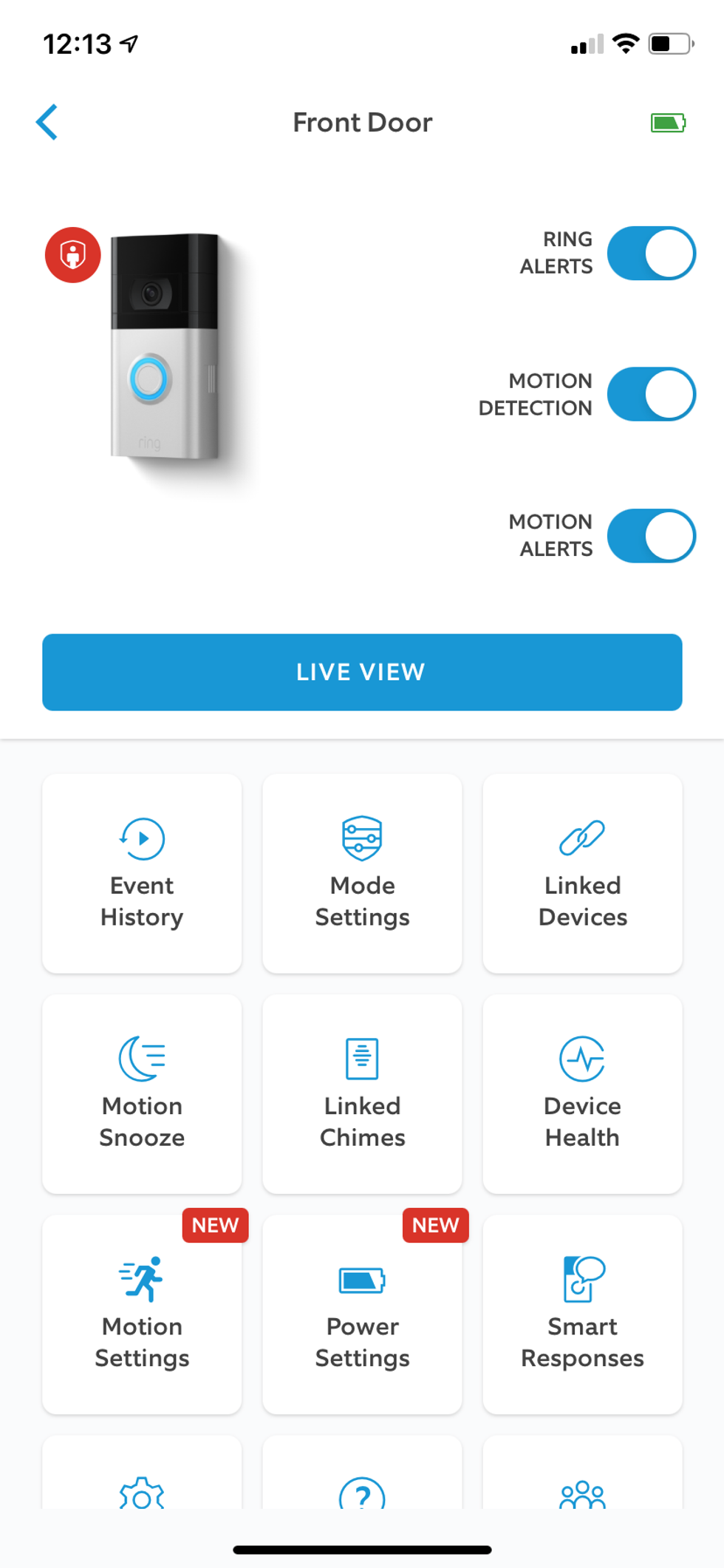This screenshot has width=724, height=1568.
Task: Tap the red security shield badge on the doorbell
Action: click(x=73, y=254)
